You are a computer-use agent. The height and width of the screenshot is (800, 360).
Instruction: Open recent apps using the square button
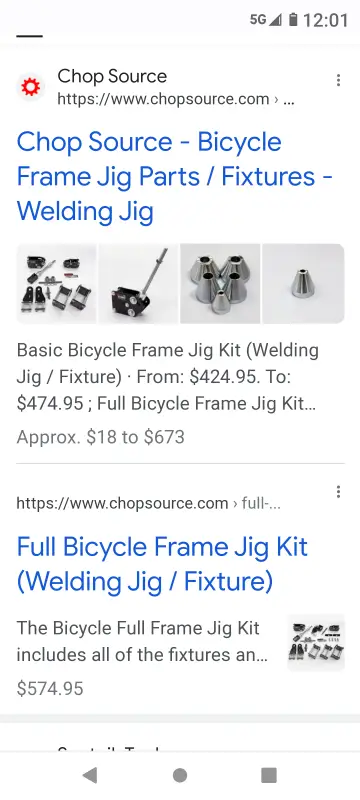(269, 776)
